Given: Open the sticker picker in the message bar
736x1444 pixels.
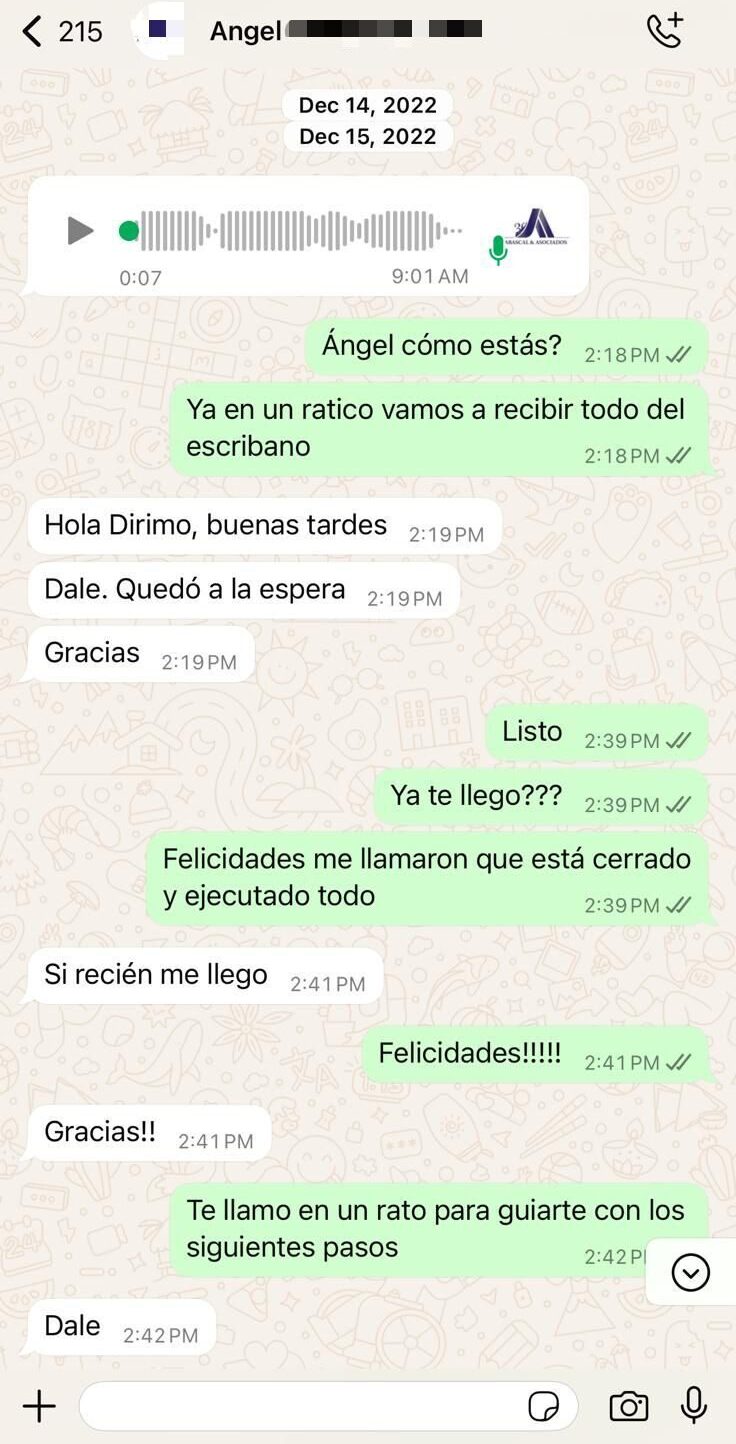Looking at the screenshot, I should tap(544, 1407).
